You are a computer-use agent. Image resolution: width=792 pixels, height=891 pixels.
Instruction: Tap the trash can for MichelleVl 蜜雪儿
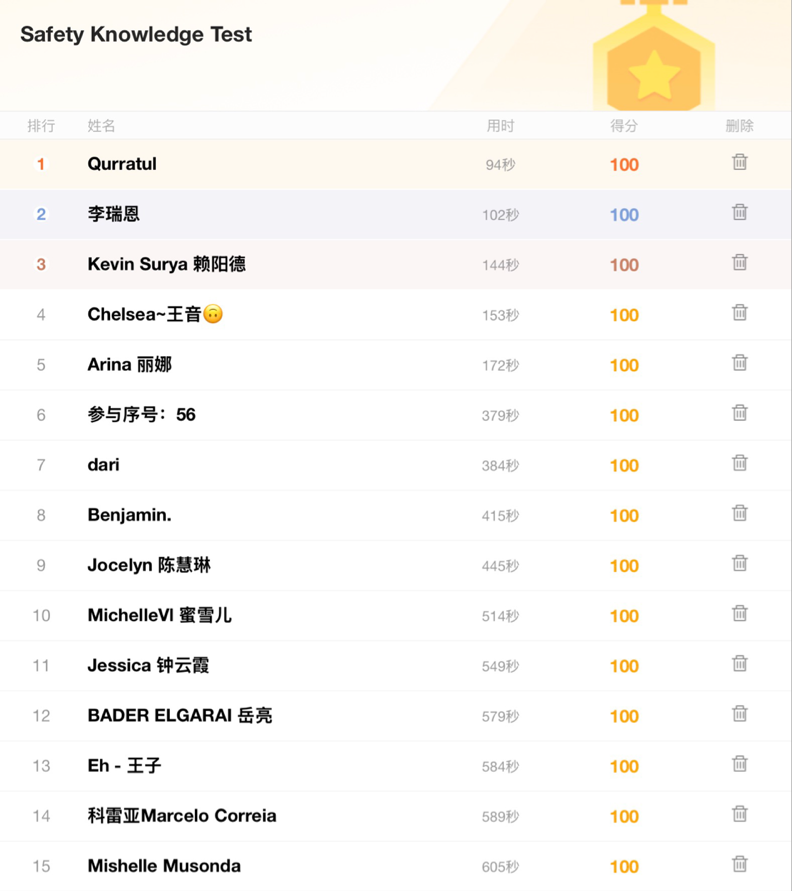[740, 613]
